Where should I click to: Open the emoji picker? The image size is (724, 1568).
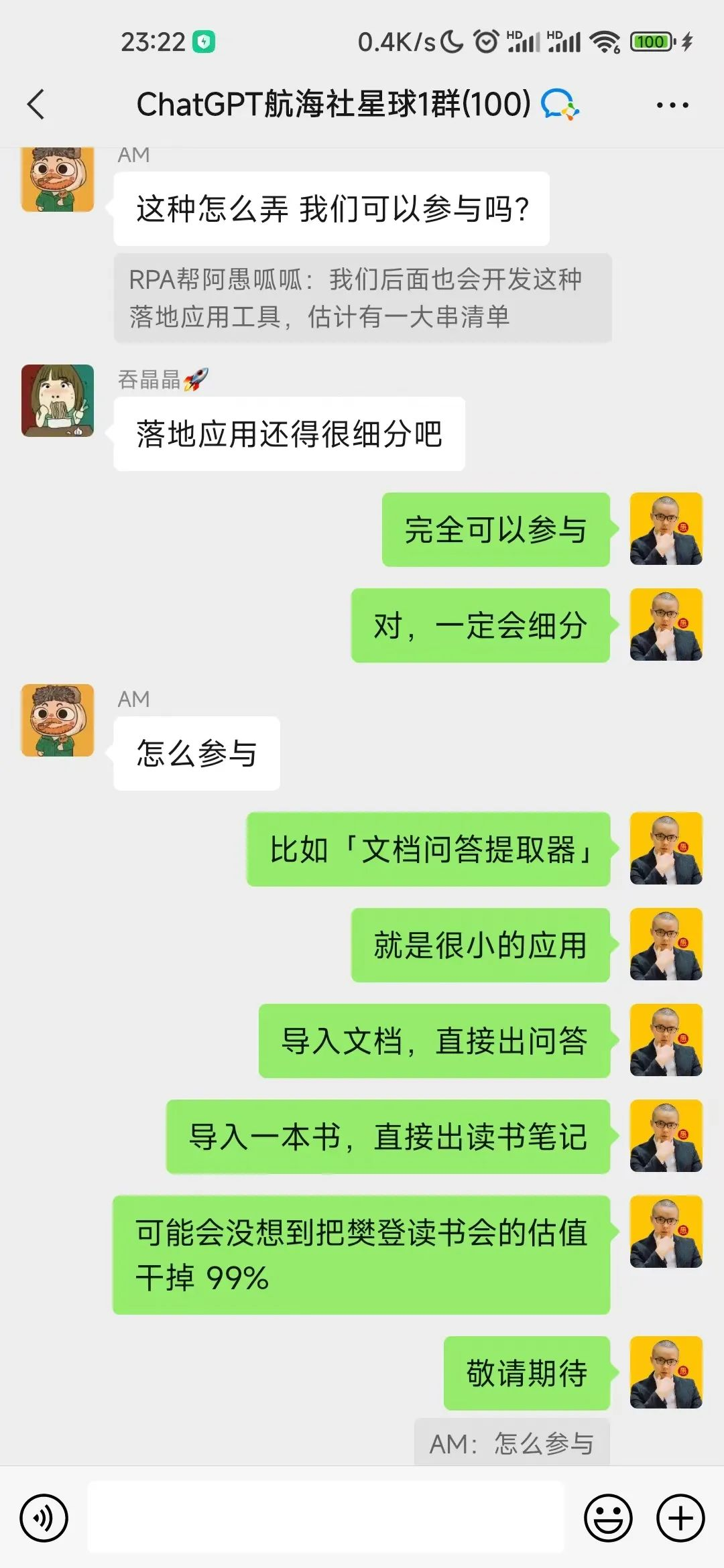pyautogui.click(x=608, y=1518)
